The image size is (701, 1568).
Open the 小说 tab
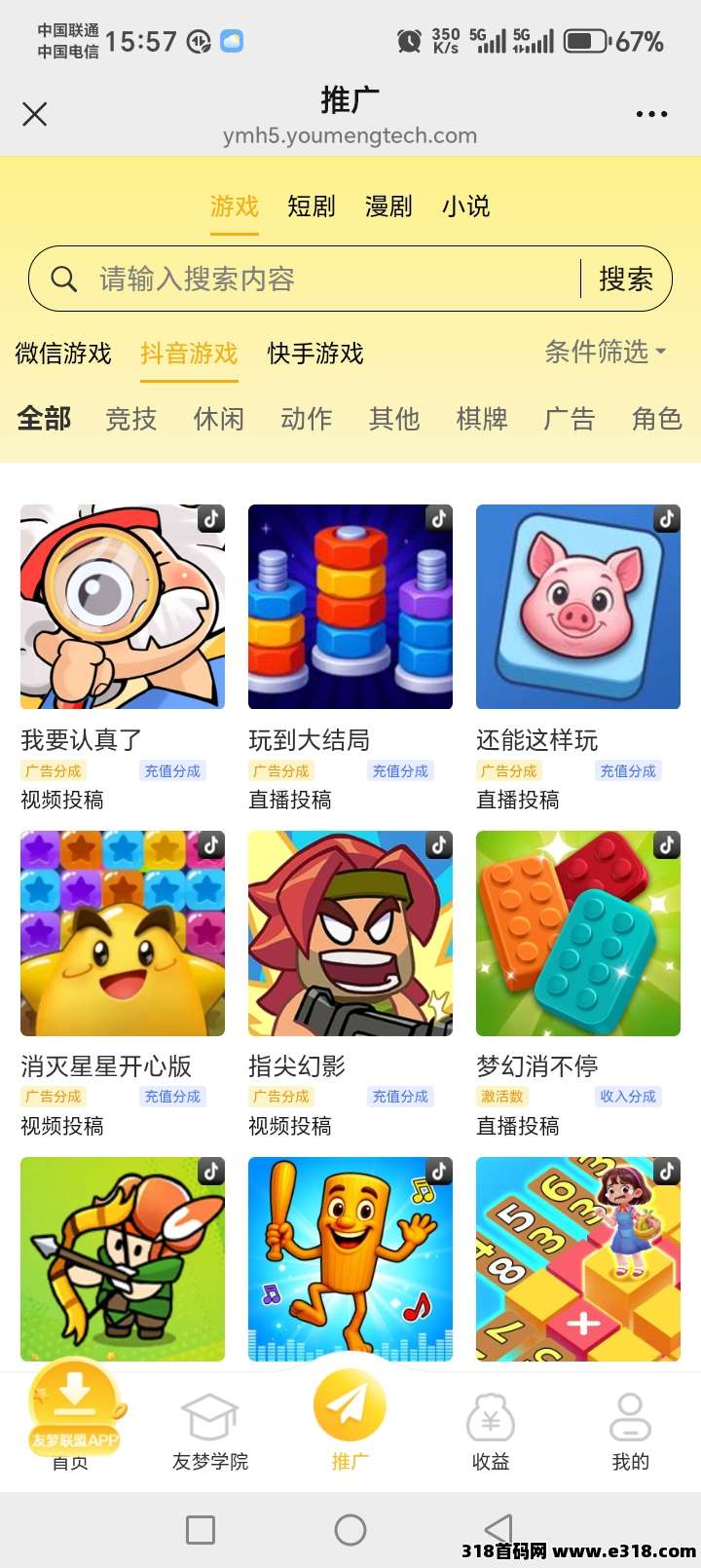coord(468,207)
